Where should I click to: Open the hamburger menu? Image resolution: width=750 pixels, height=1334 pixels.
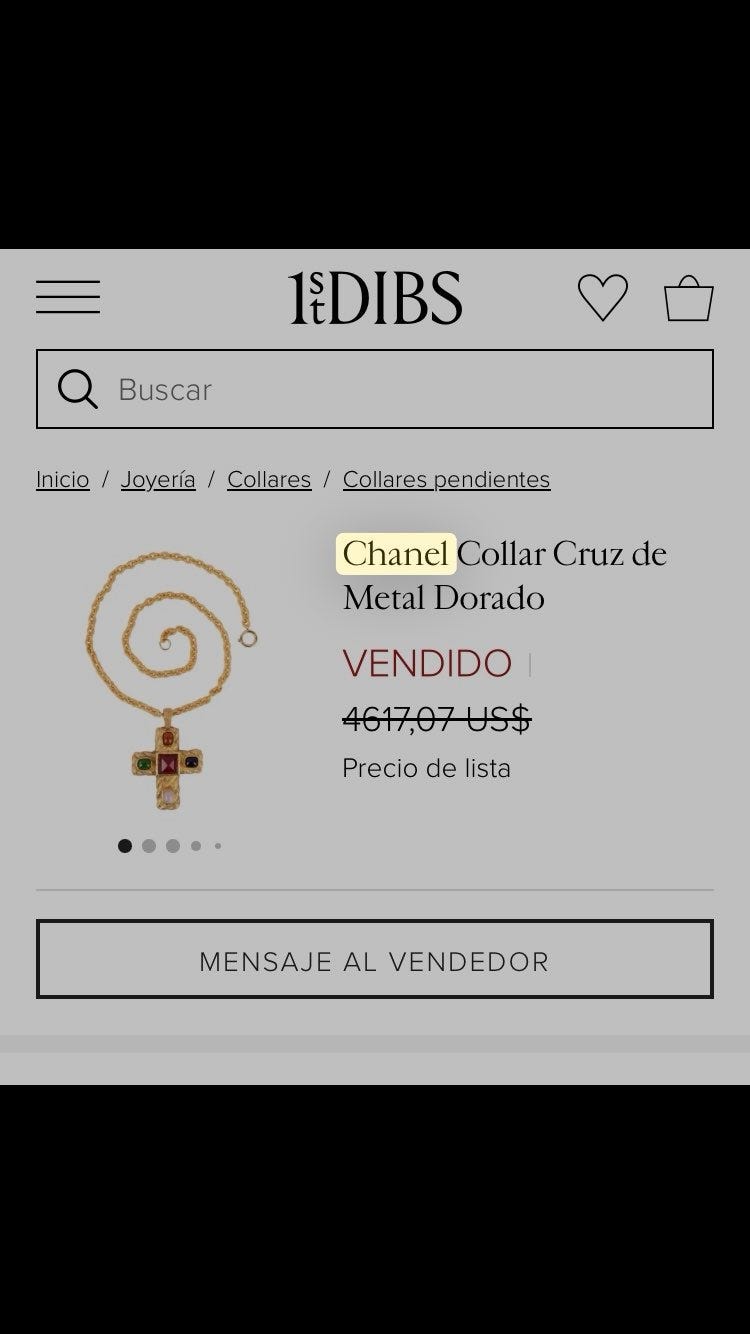click(x=68, y=297)
